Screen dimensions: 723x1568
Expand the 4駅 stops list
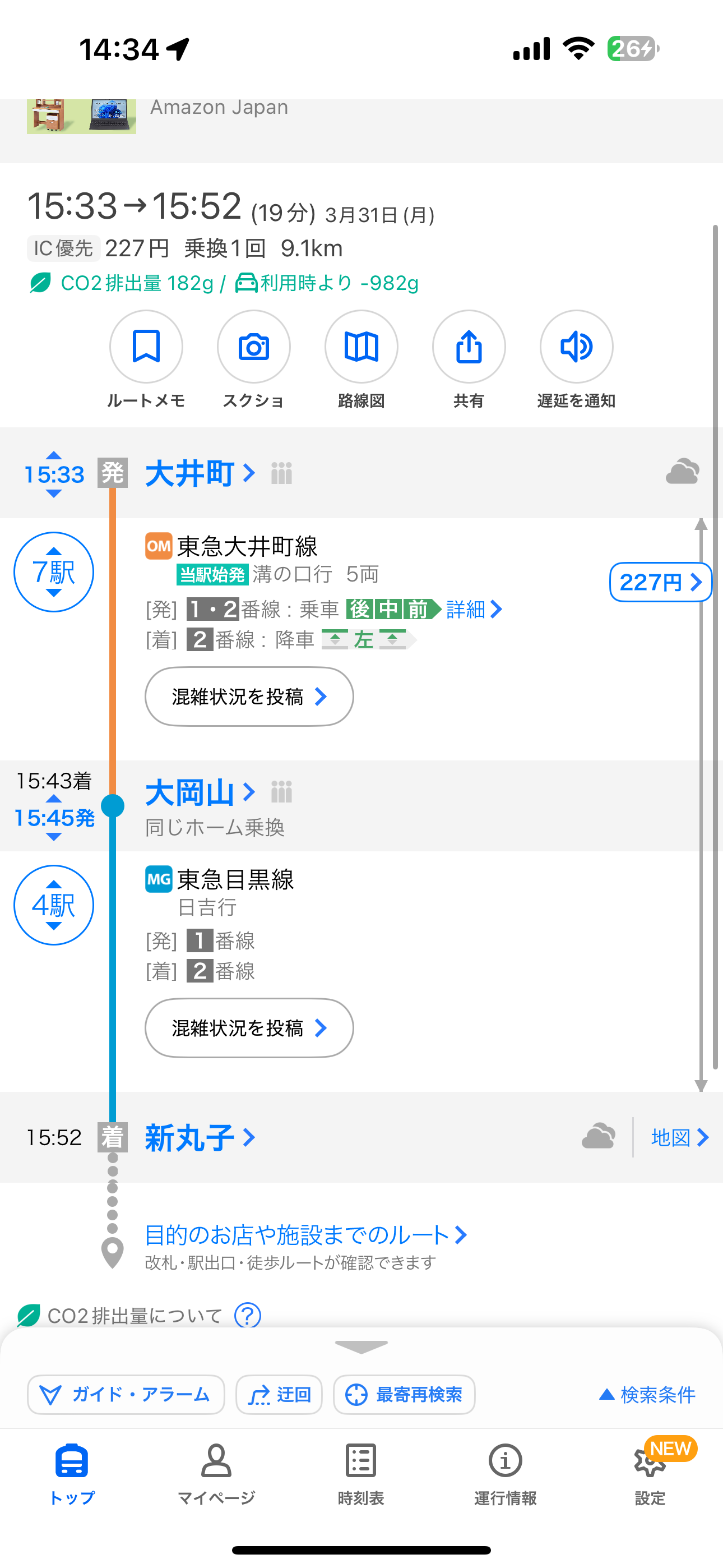click(x=54, y=905)
